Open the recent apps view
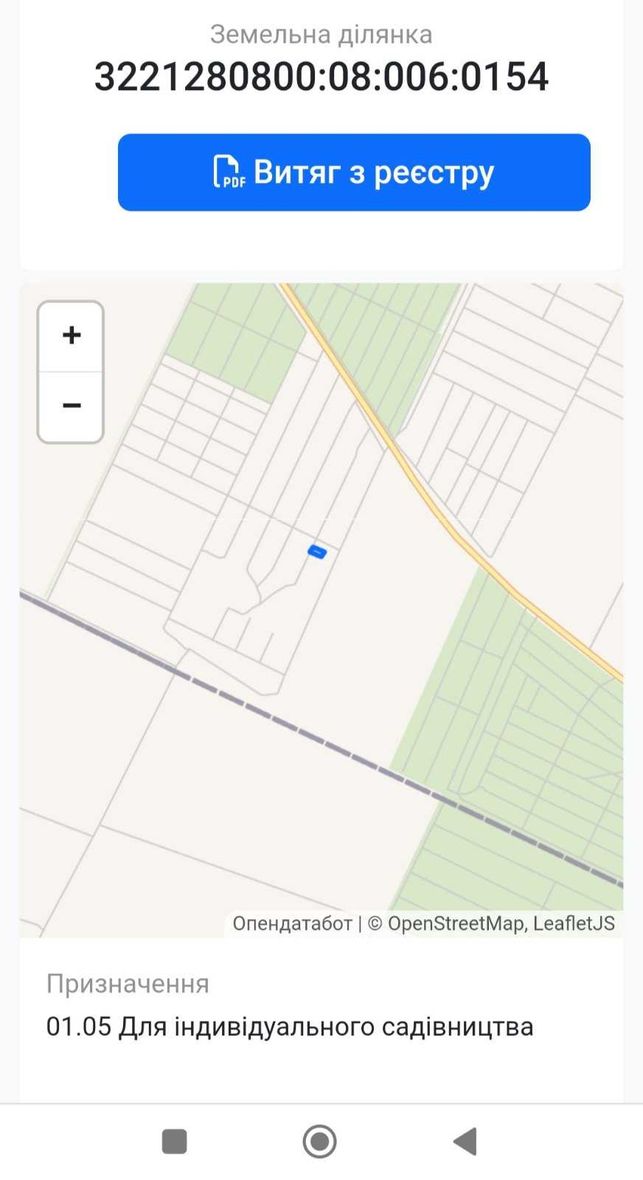 [175, 1141]
